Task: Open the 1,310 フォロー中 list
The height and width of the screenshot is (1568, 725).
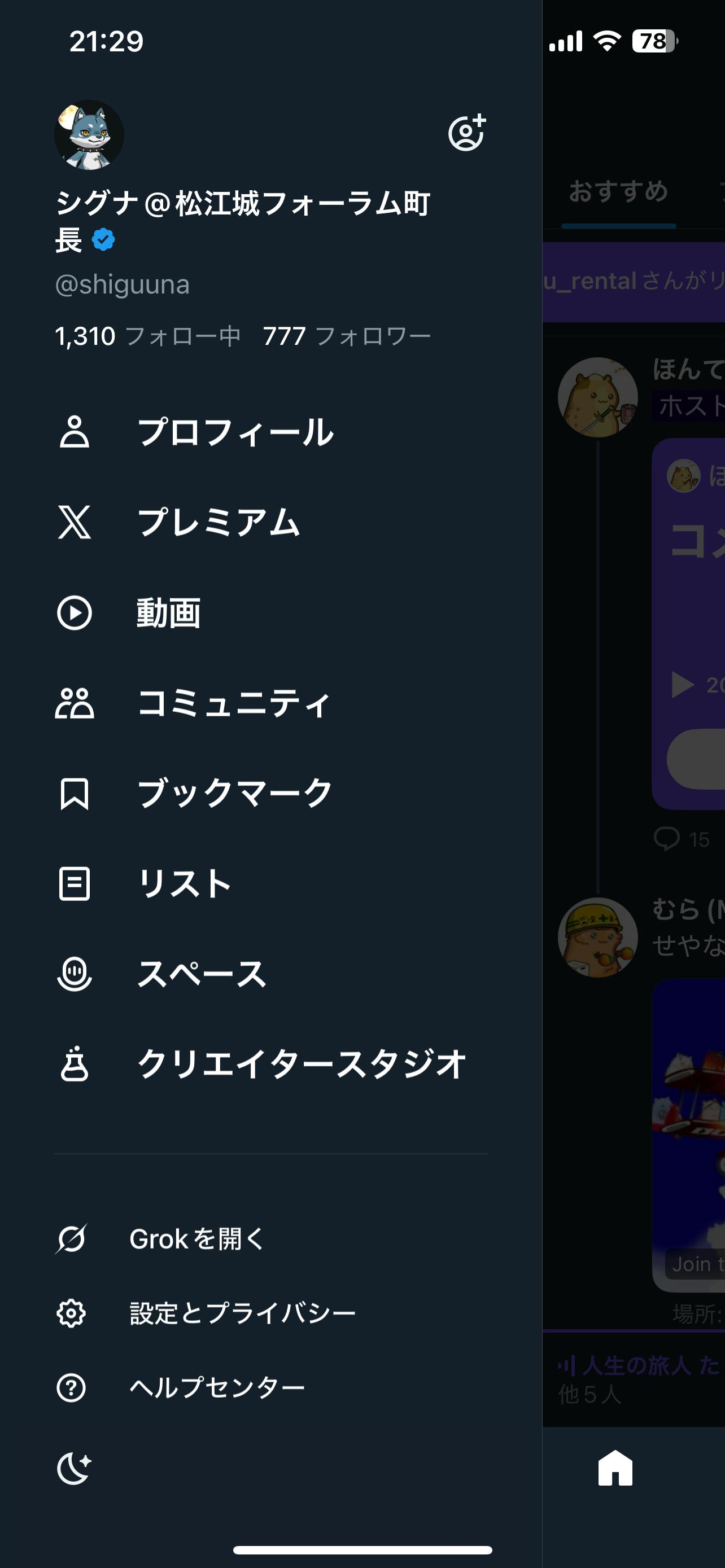Action: pyautogui.click(x=147, y=336)
